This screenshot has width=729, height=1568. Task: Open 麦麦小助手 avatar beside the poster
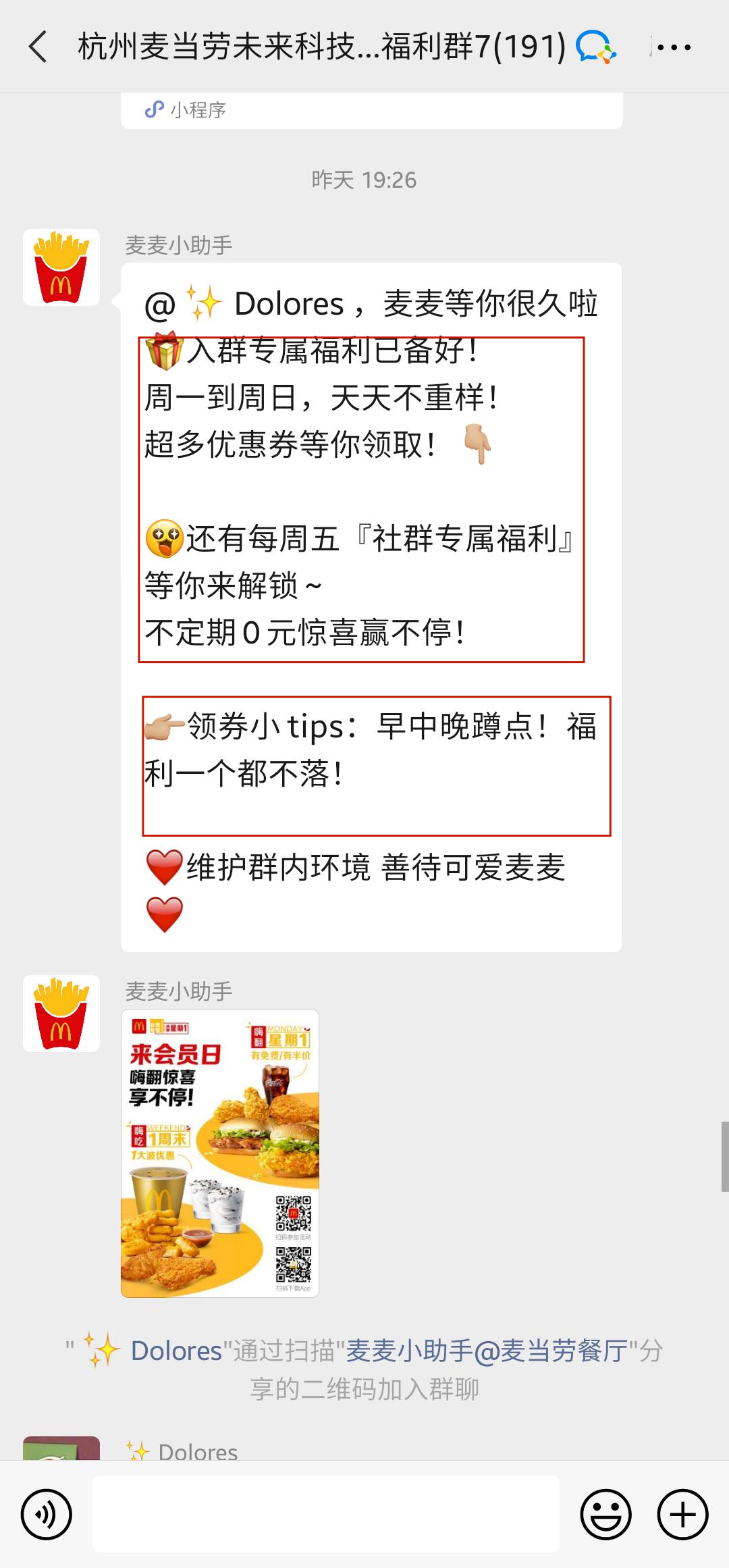[61, 1014]
